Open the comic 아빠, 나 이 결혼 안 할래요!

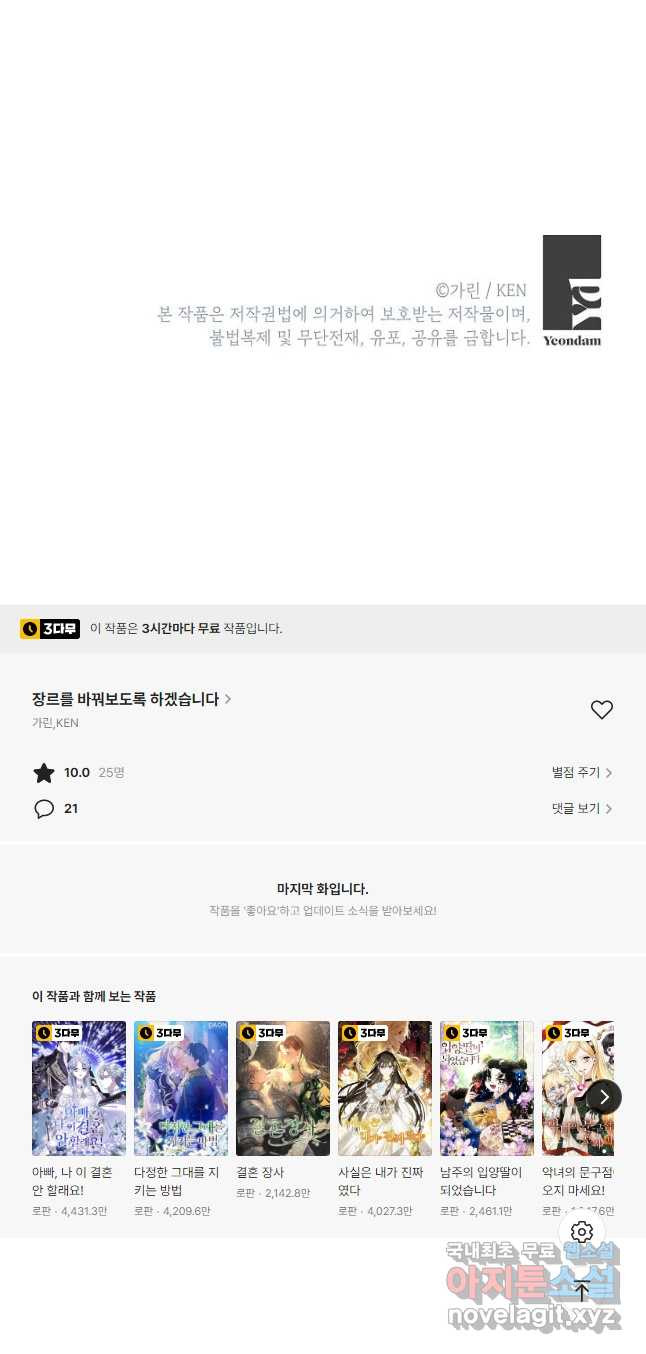[79, 1088]
